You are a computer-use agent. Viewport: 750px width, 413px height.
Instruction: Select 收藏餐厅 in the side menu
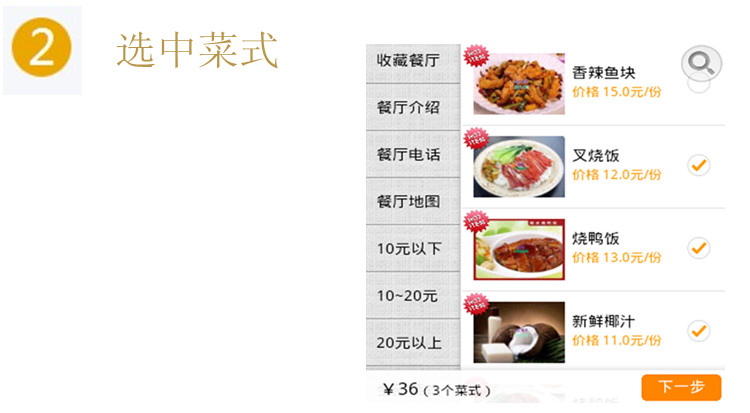point(413,63)
